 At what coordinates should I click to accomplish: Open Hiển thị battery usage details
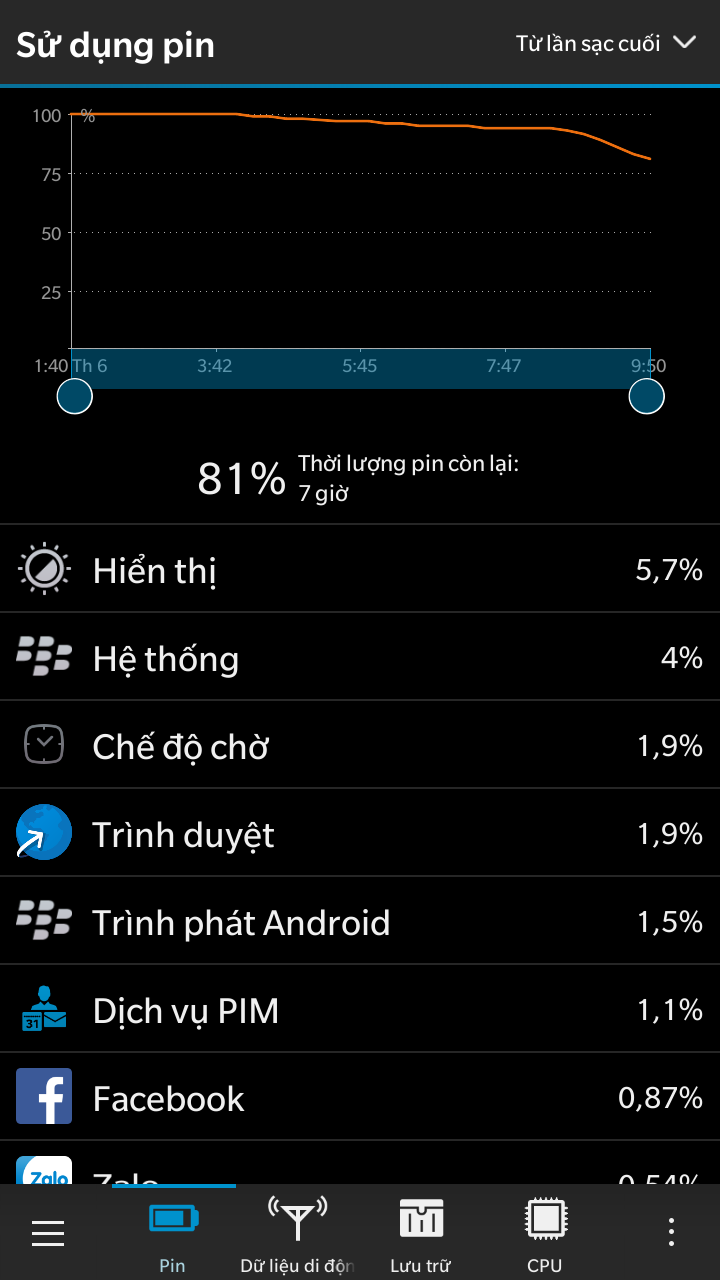[360, 569]
